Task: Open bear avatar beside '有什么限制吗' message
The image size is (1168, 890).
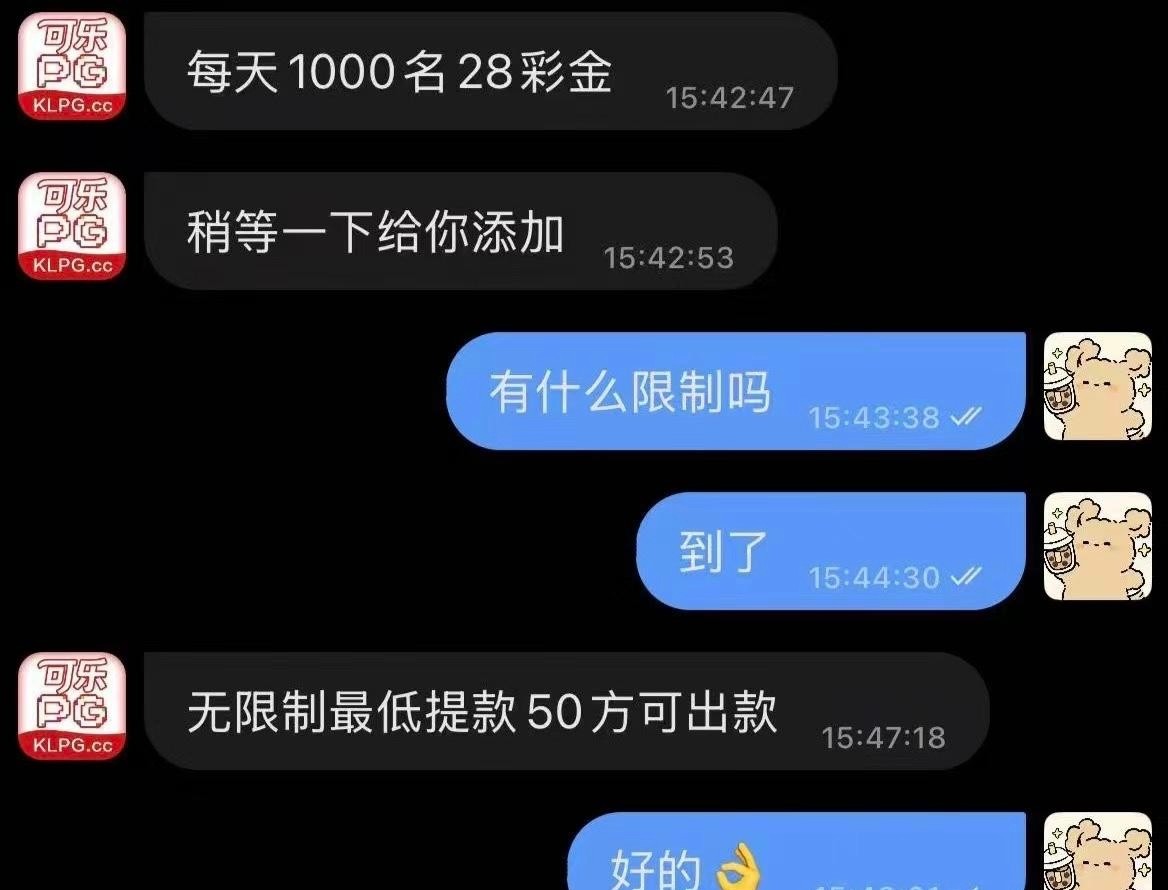Action: tap(1097, 387)
